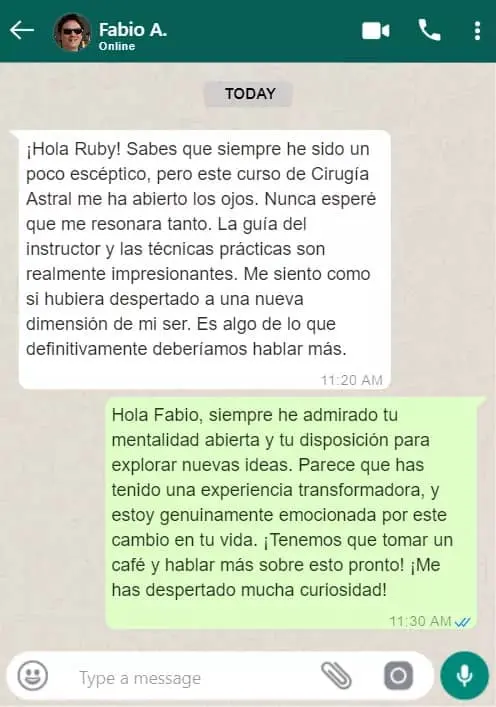Go back to the chat list

[x=22, y=30]
